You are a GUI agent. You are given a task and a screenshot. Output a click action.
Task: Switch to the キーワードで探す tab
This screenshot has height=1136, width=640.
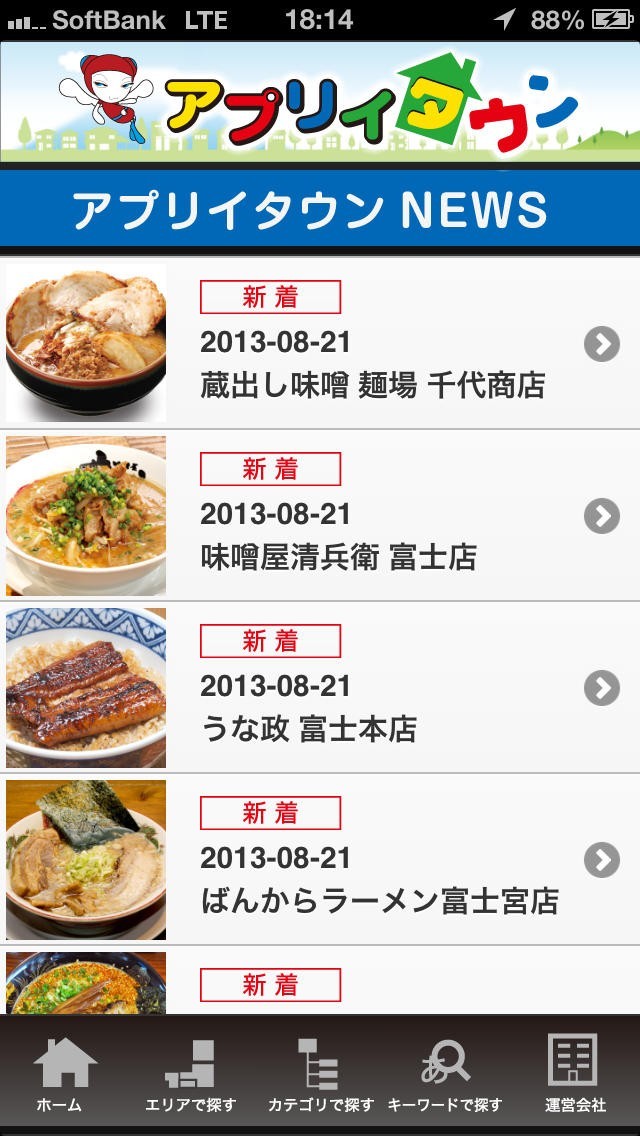(x=446, y=1076)
